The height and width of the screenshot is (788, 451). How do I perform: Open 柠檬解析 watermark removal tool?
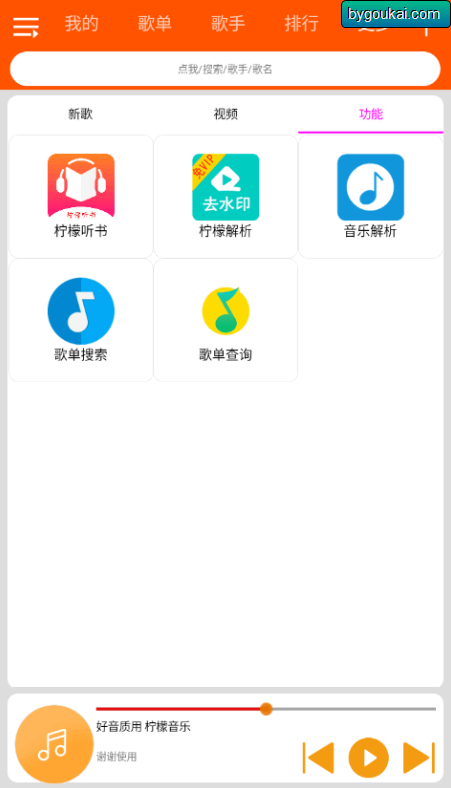[x=226, y=196]
